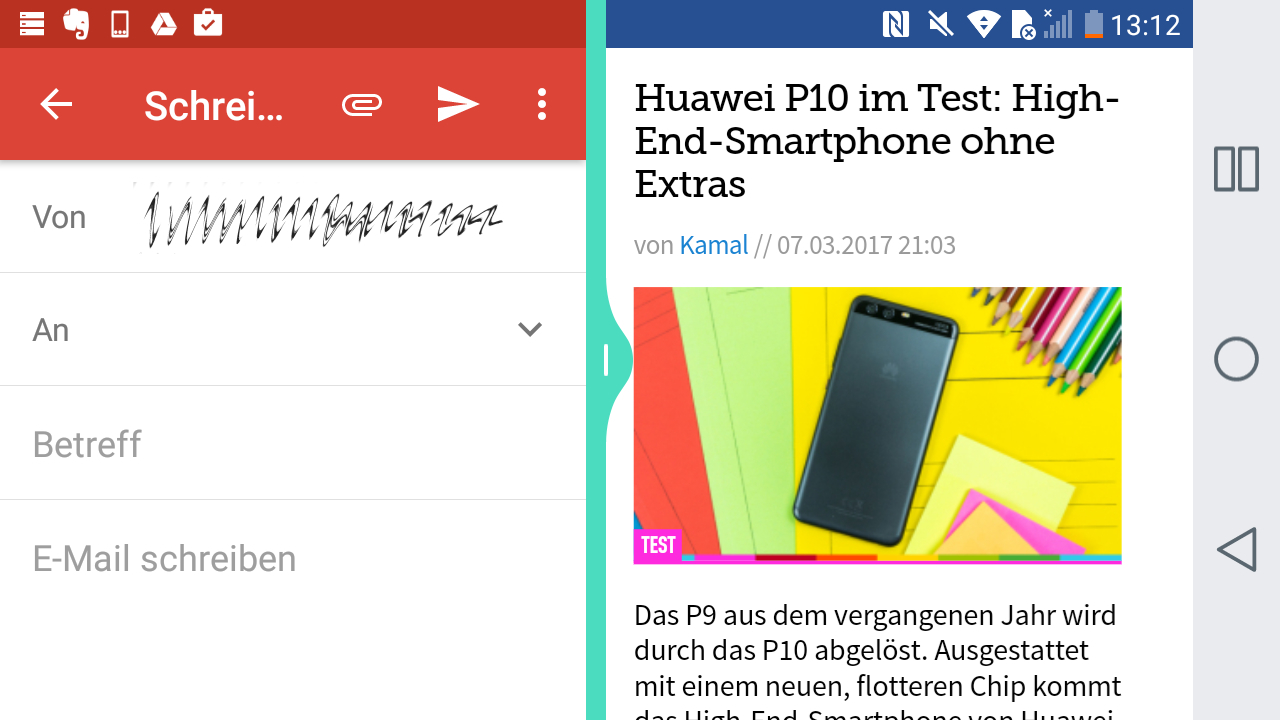Open author Kamal's profile link

[x=714, y=245]
